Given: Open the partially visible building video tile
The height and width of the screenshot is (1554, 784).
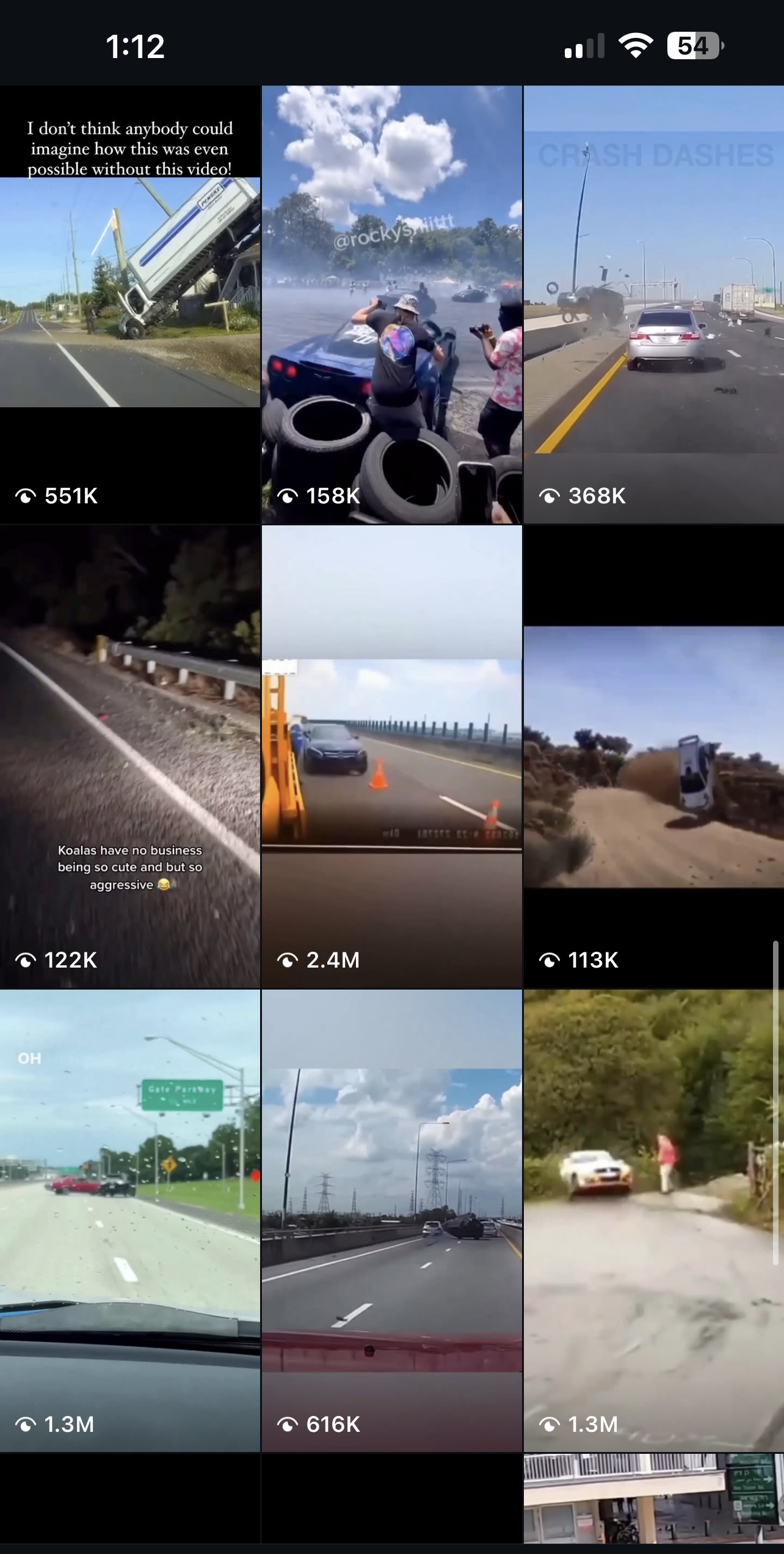Looking at the screenshot, I should click(x=653, y=1503).
